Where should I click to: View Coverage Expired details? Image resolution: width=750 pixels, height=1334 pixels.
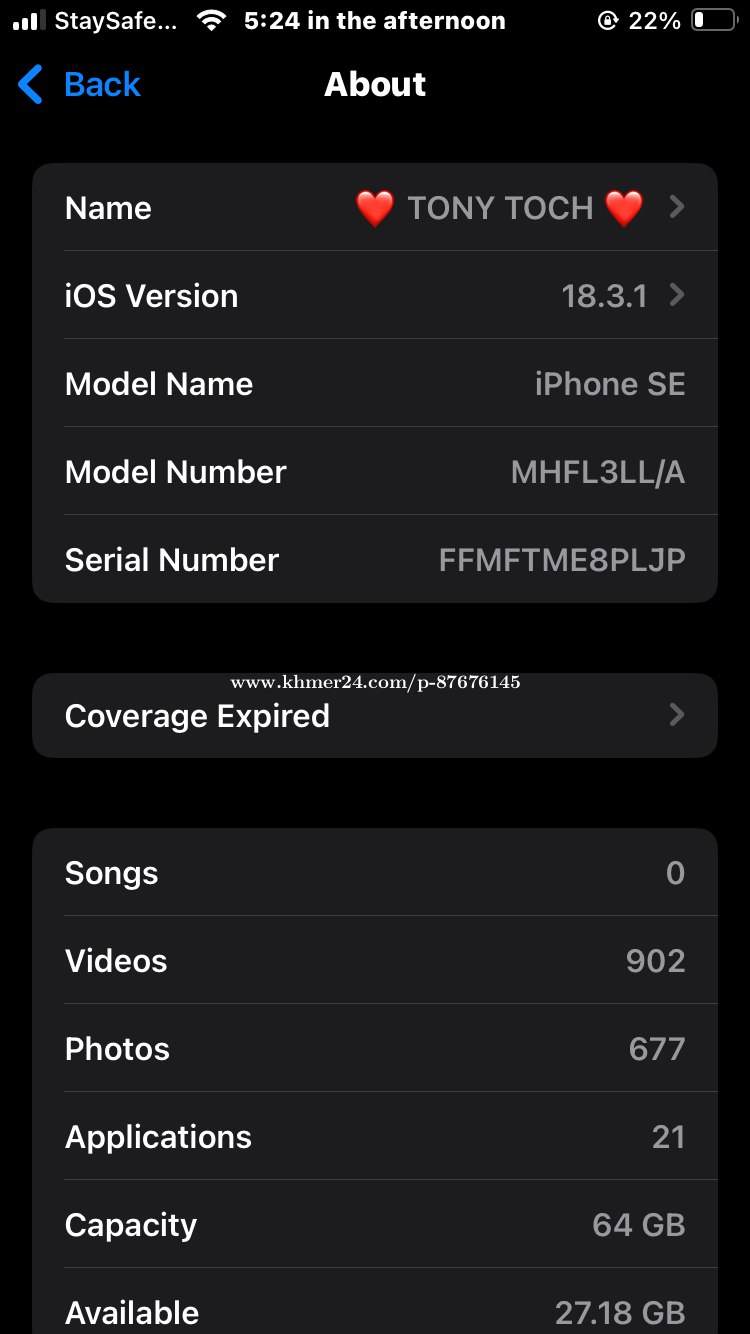375,715
